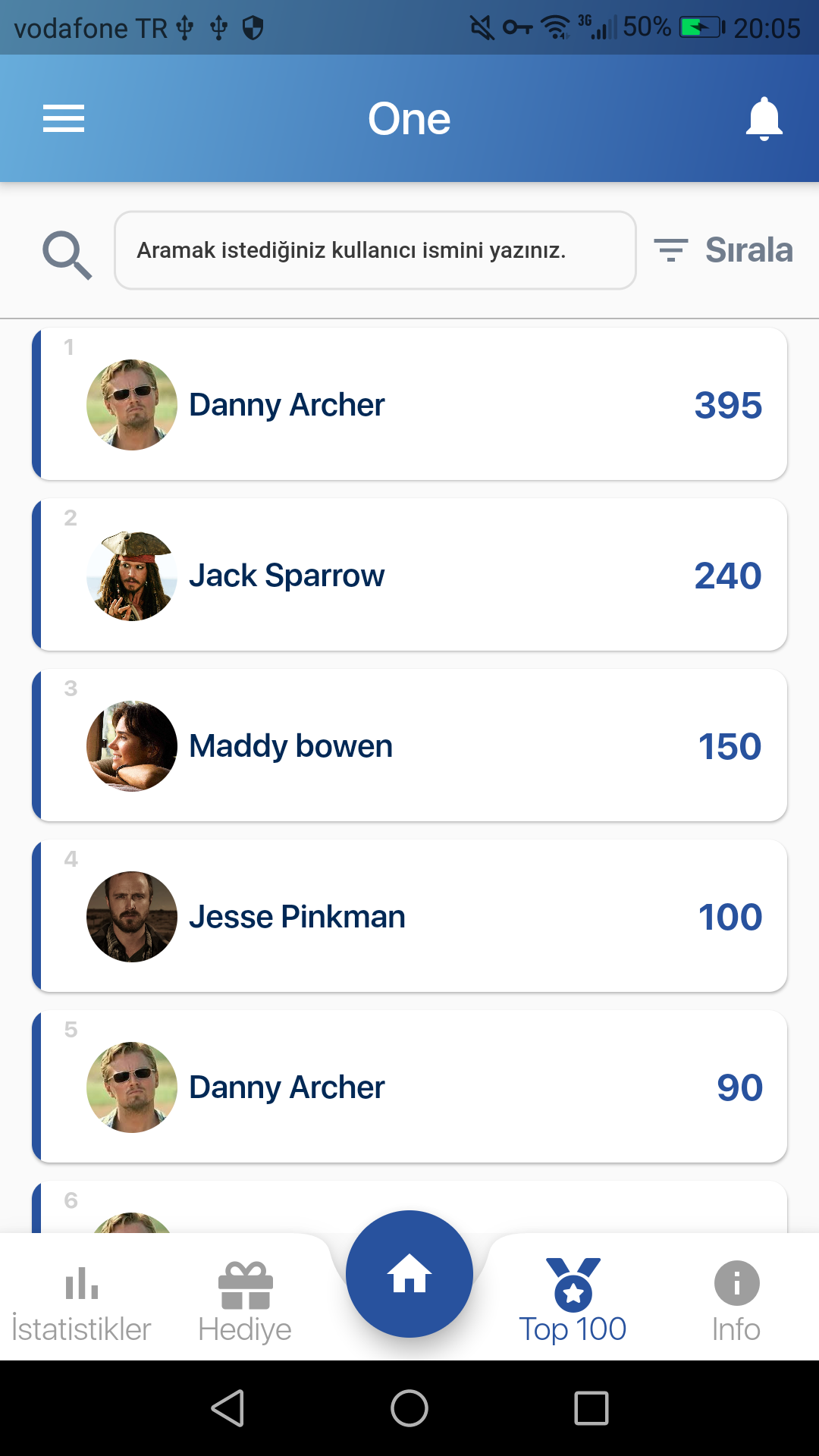Select Danny Archer's top ranked card
The height and width of the screenshot is (1456, 819).
pos(409,403)
